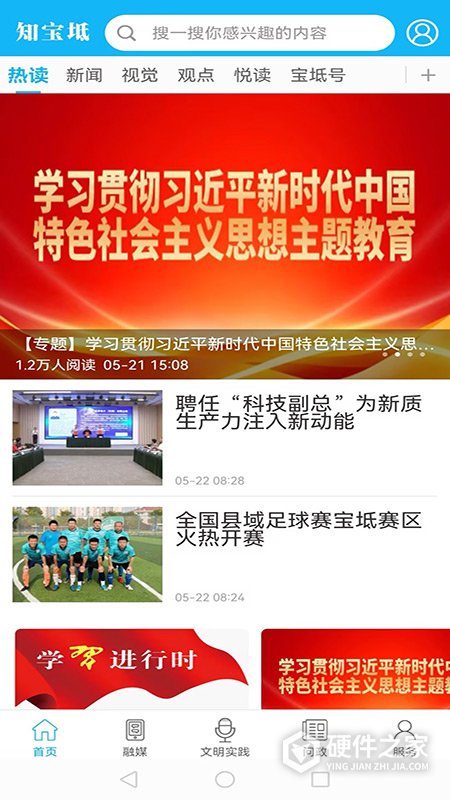Open the red theme education card at bottom
Image resolution: width=450 pixels, height=800 pixels.
point(356,668)
